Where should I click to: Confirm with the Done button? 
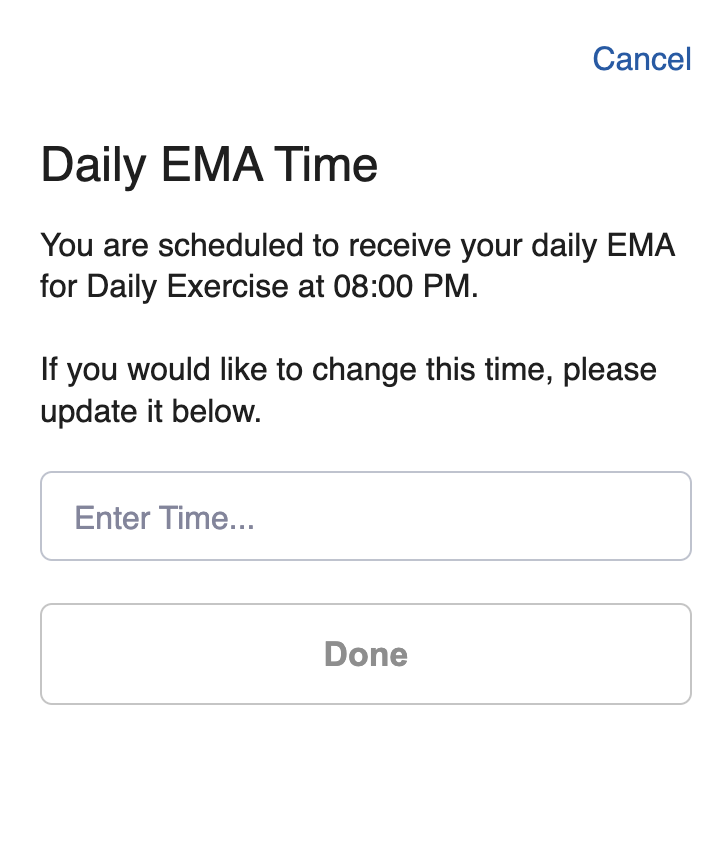(365, 654)
